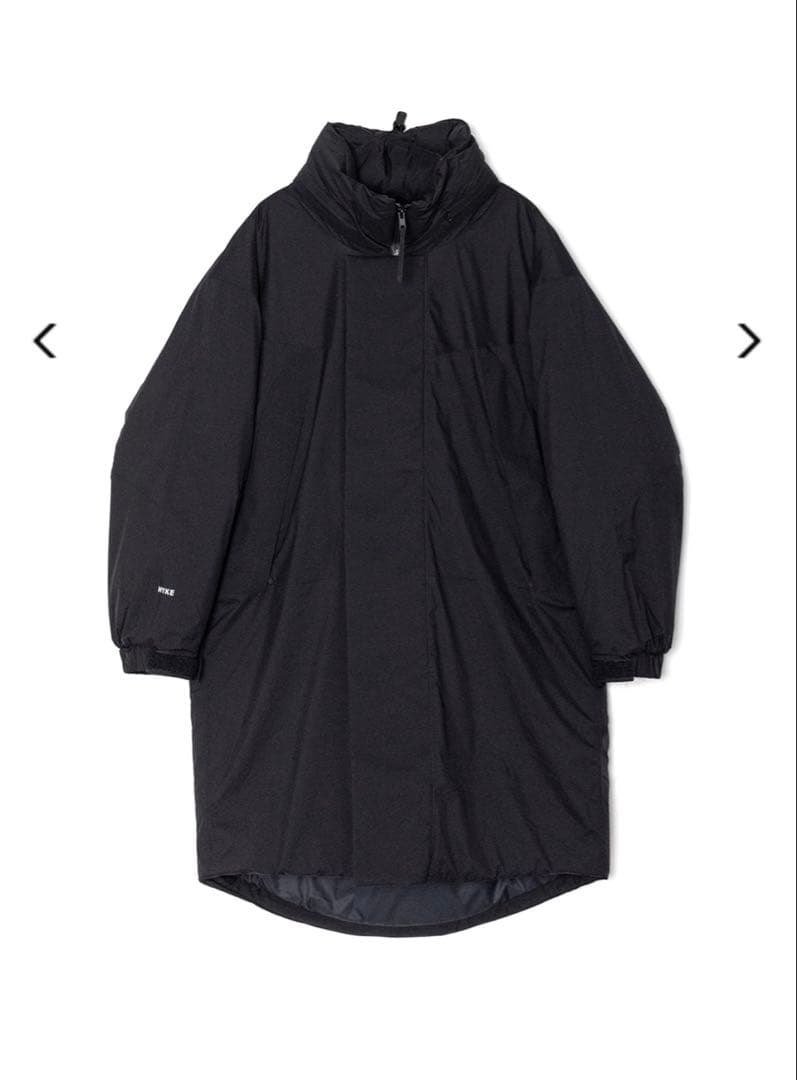
Task: Click the center of the product image
Action: [398, 520]
